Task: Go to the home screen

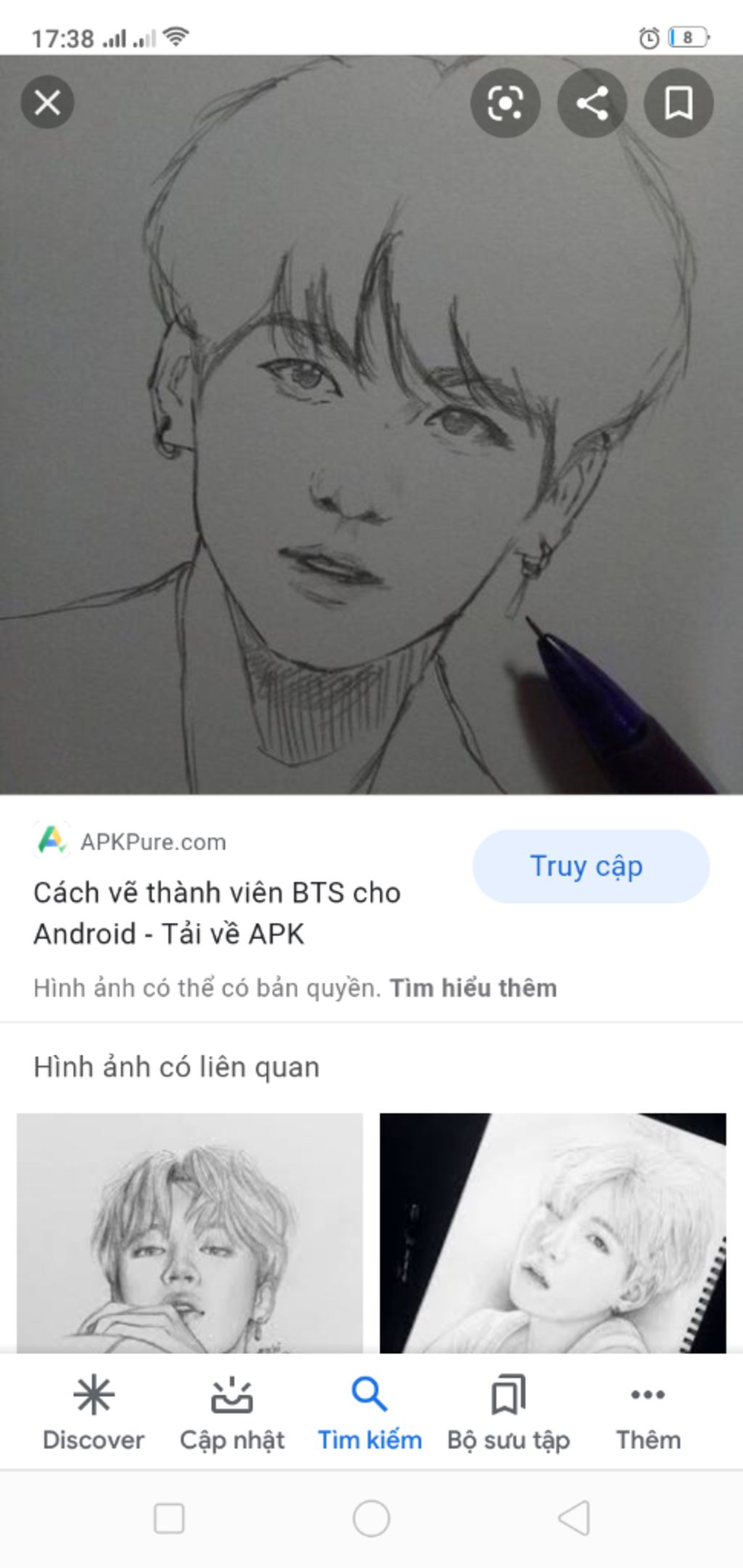Action: pyautogui.click(x=371, y=1518)
